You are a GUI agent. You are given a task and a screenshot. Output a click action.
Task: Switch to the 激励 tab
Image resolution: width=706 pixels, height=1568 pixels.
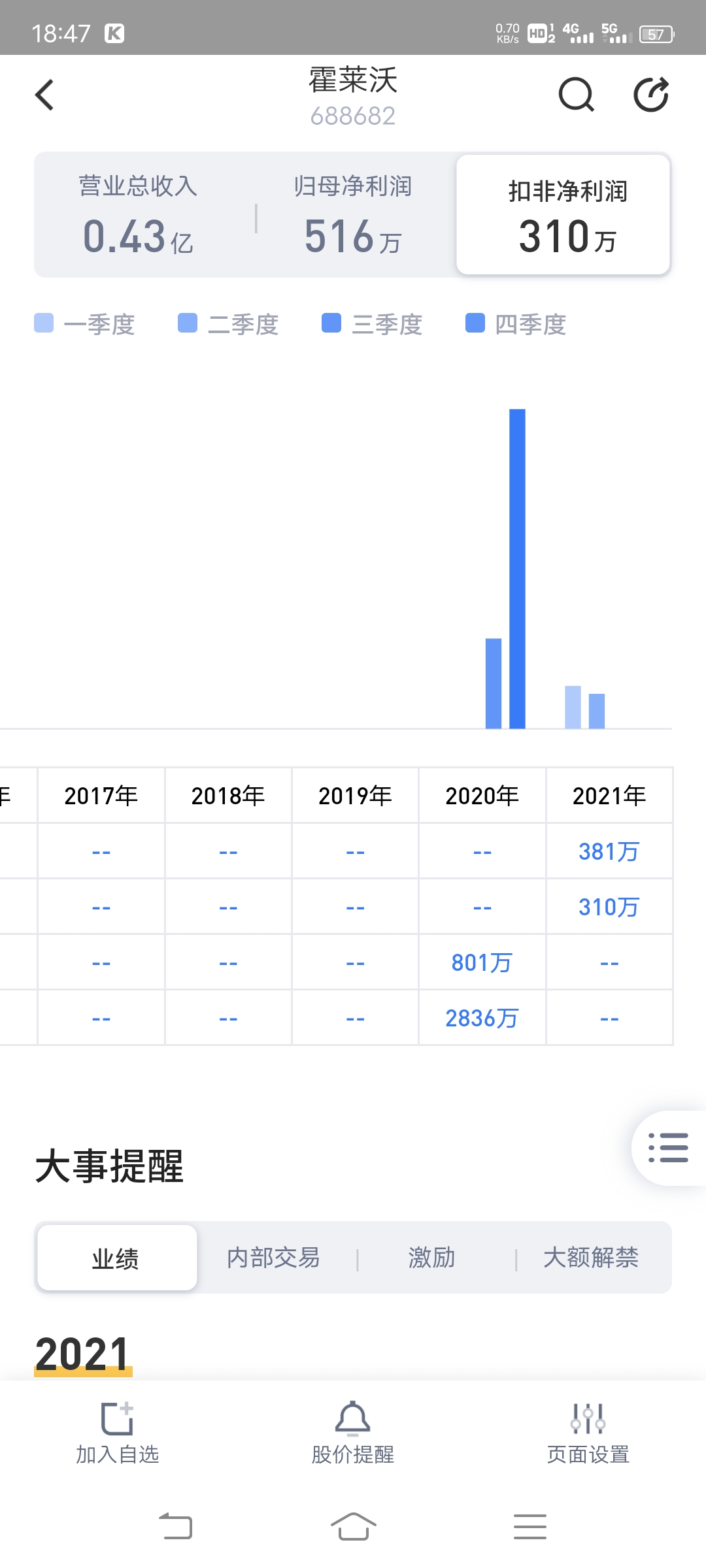(431, 1258)
